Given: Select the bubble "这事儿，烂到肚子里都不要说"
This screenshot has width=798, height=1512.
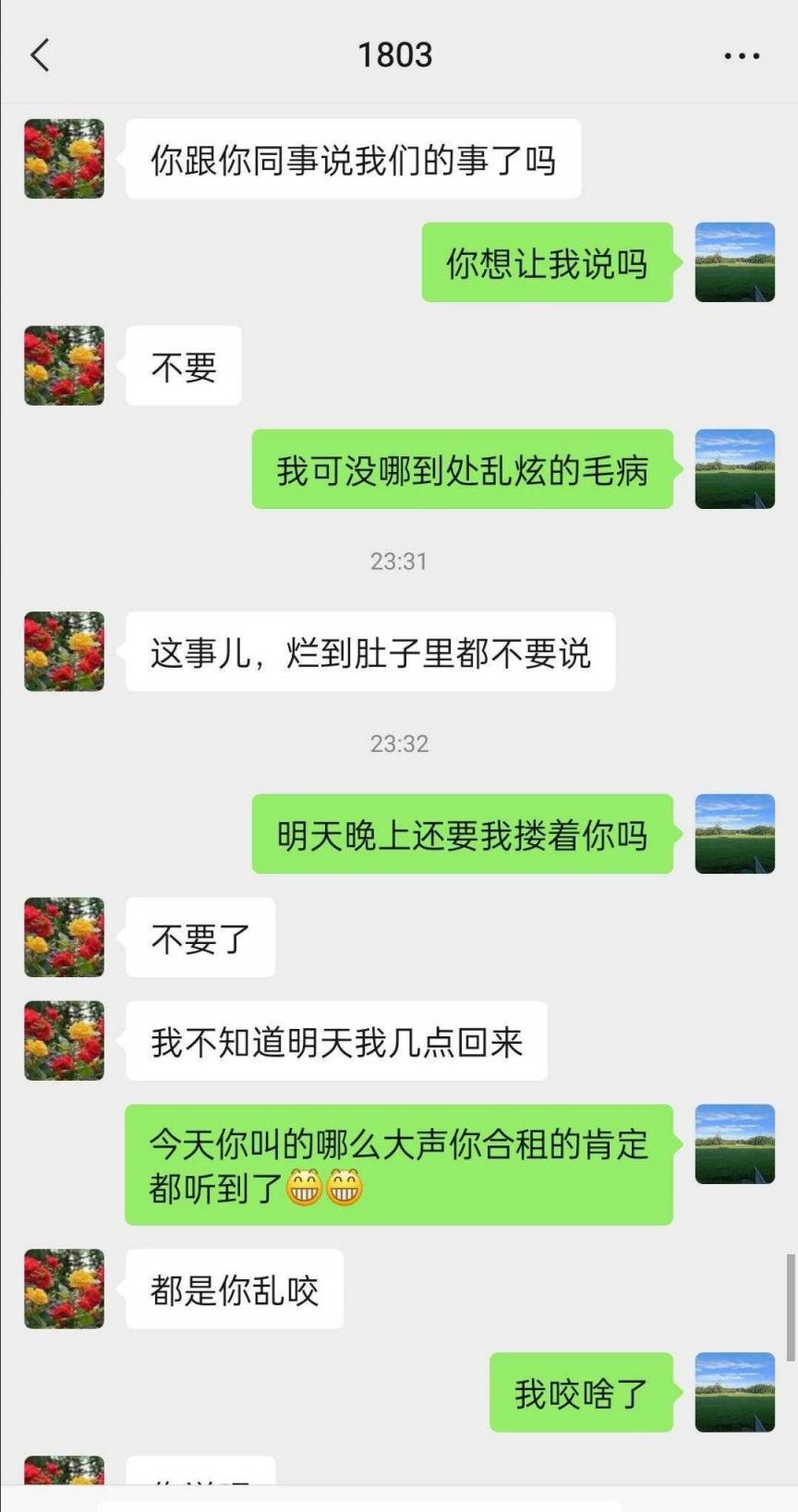Looking at the screenshot, I should tap(369, 651).
